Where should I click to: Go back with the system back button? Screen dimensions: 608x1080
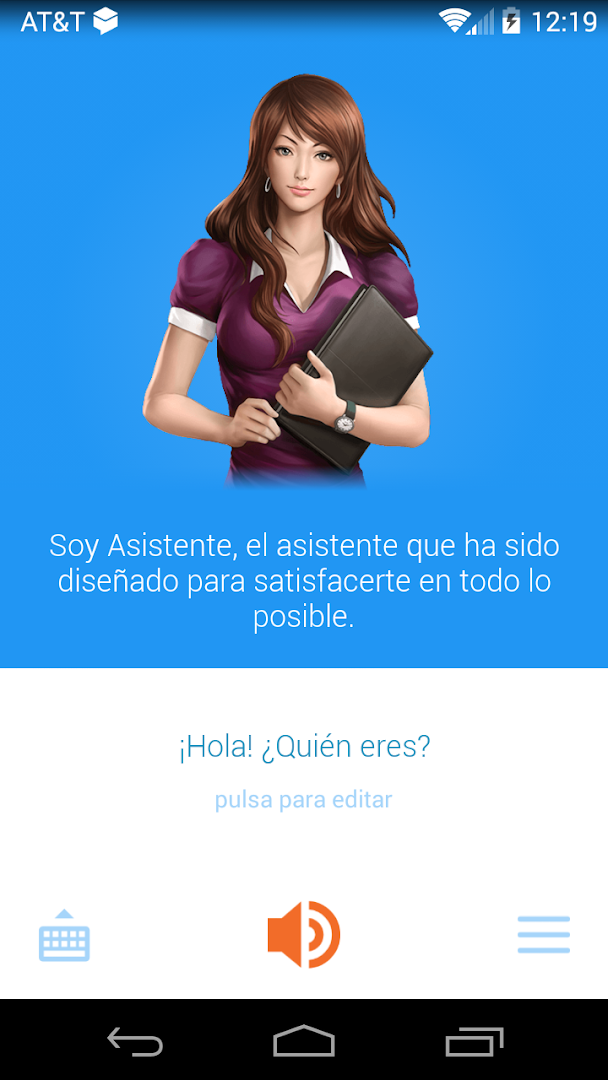pos(135,1041)
